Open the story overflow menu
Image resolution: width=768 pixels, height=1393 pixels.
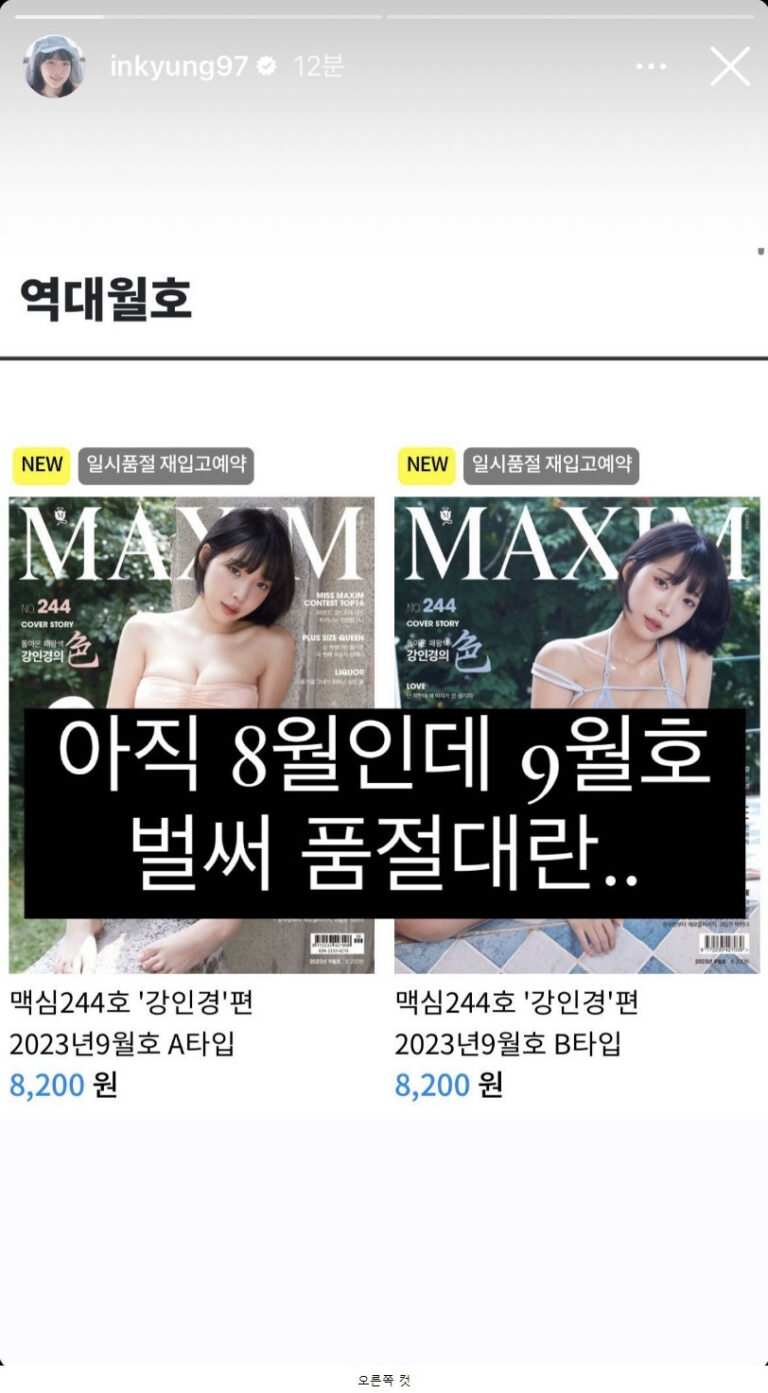(651, 67)
